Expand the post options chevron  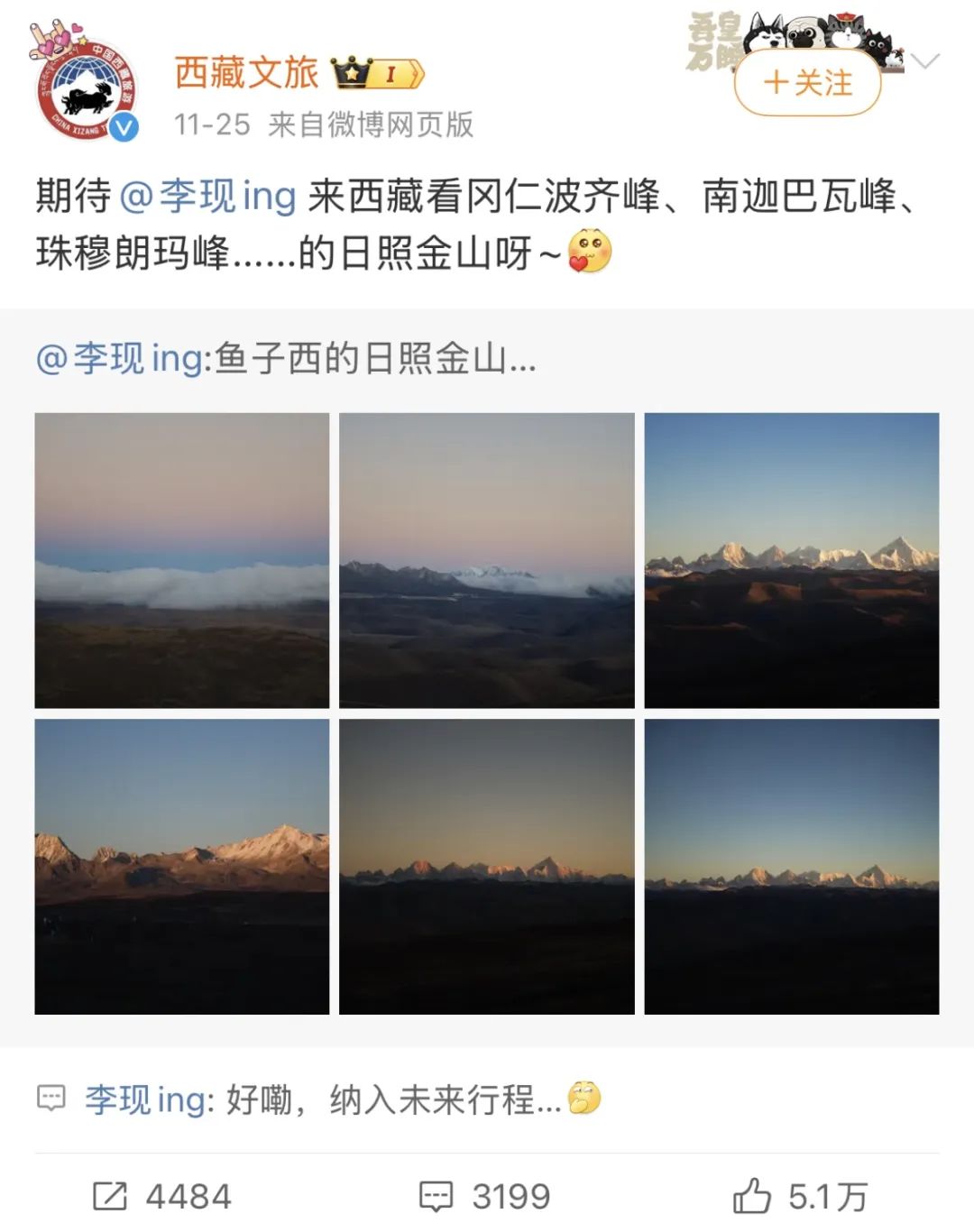[x=925, y=61]
